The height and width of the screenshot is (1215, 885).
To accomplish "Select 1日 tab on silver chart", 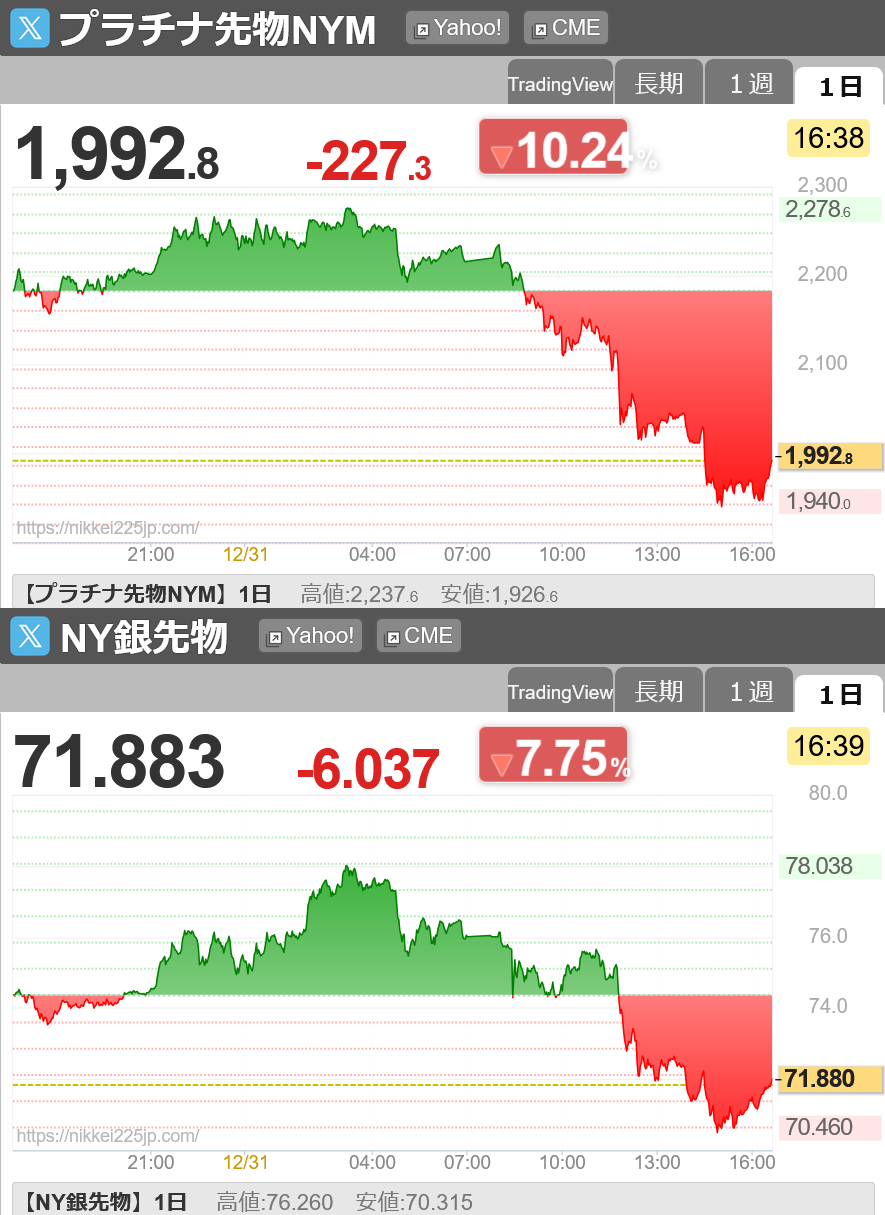I will pyautogui.click(x=840, y=693).
